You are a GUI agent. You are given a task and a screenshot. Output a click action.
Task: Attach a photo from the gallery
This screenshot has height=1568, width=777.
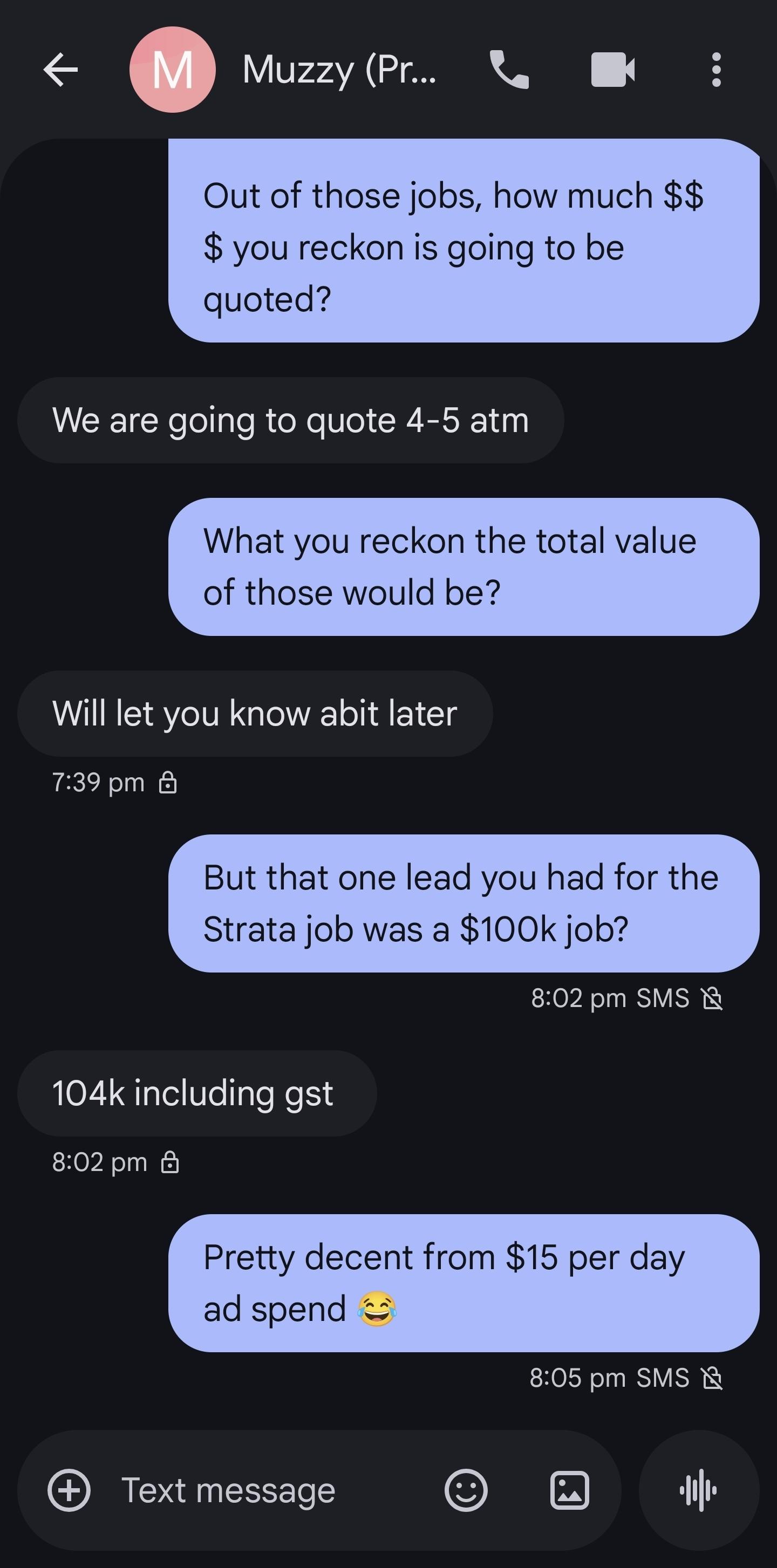(x=569, y=1490)
